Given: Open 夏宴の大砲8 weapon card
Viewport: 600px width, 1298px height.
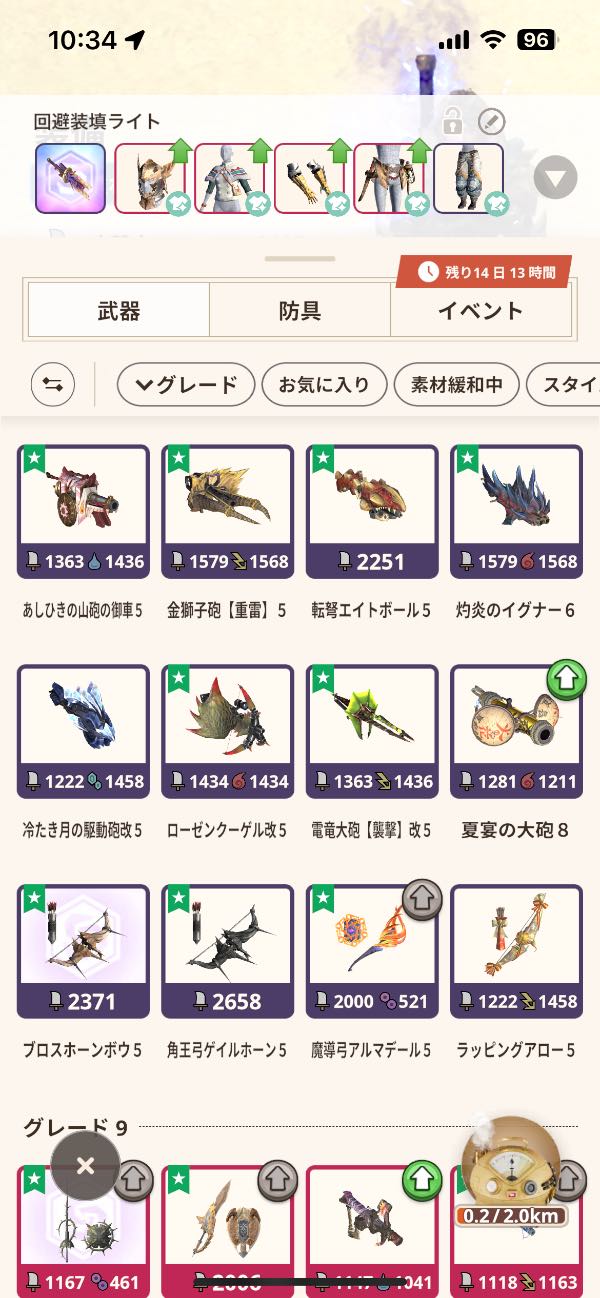Looking at the screenshot, I should [515, 732].
